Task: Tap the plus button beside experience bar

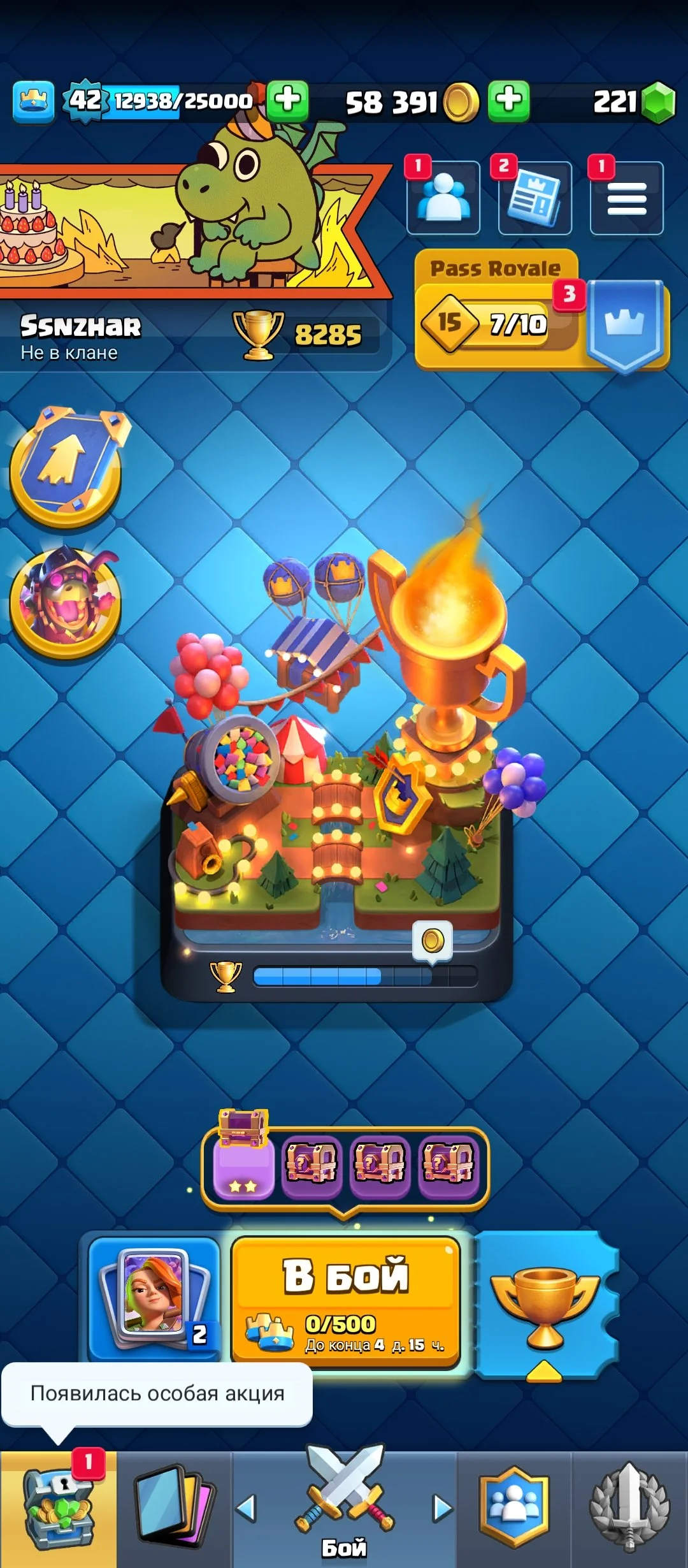Action: (288, 101)
